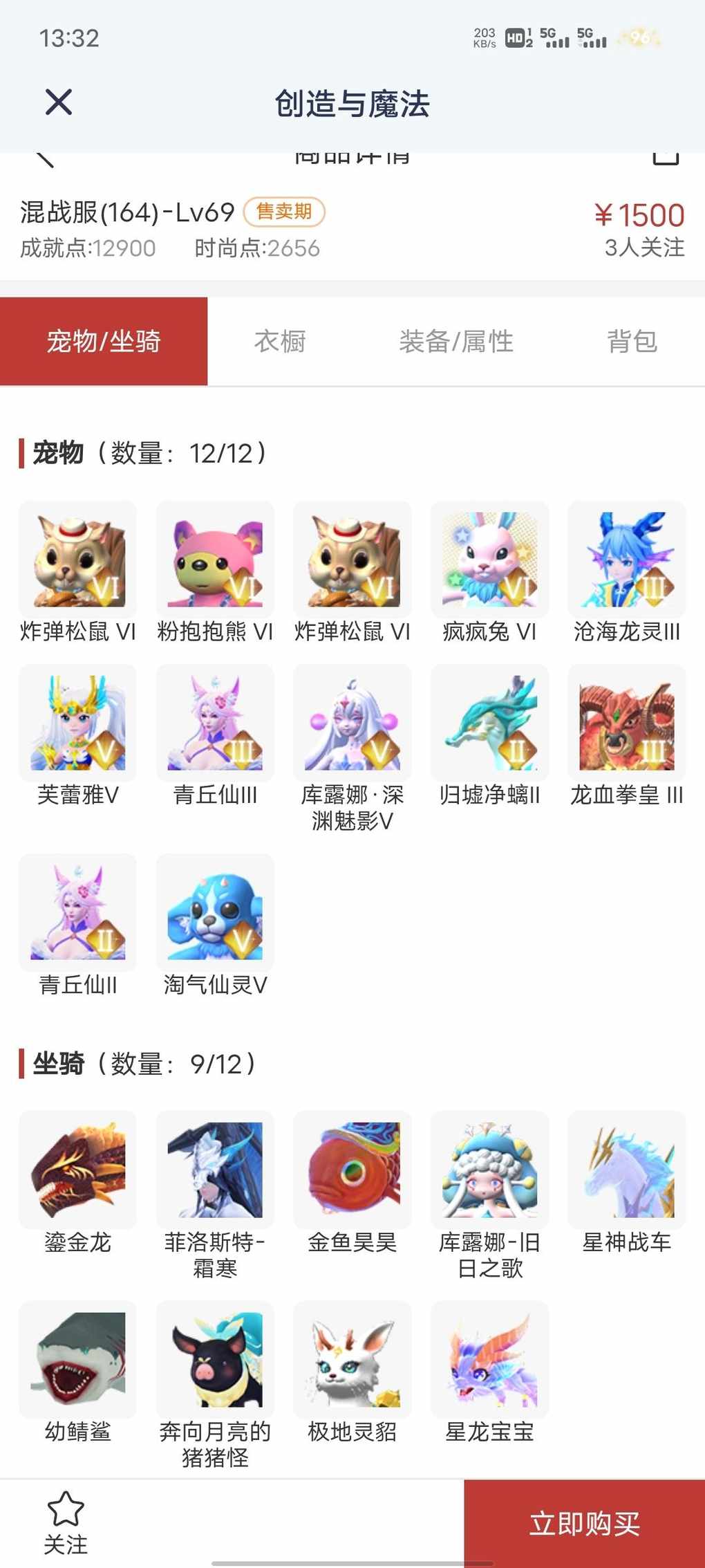Open the 金鱼昊昊 mount
705x1568 pixels.
pos(352,1170)
